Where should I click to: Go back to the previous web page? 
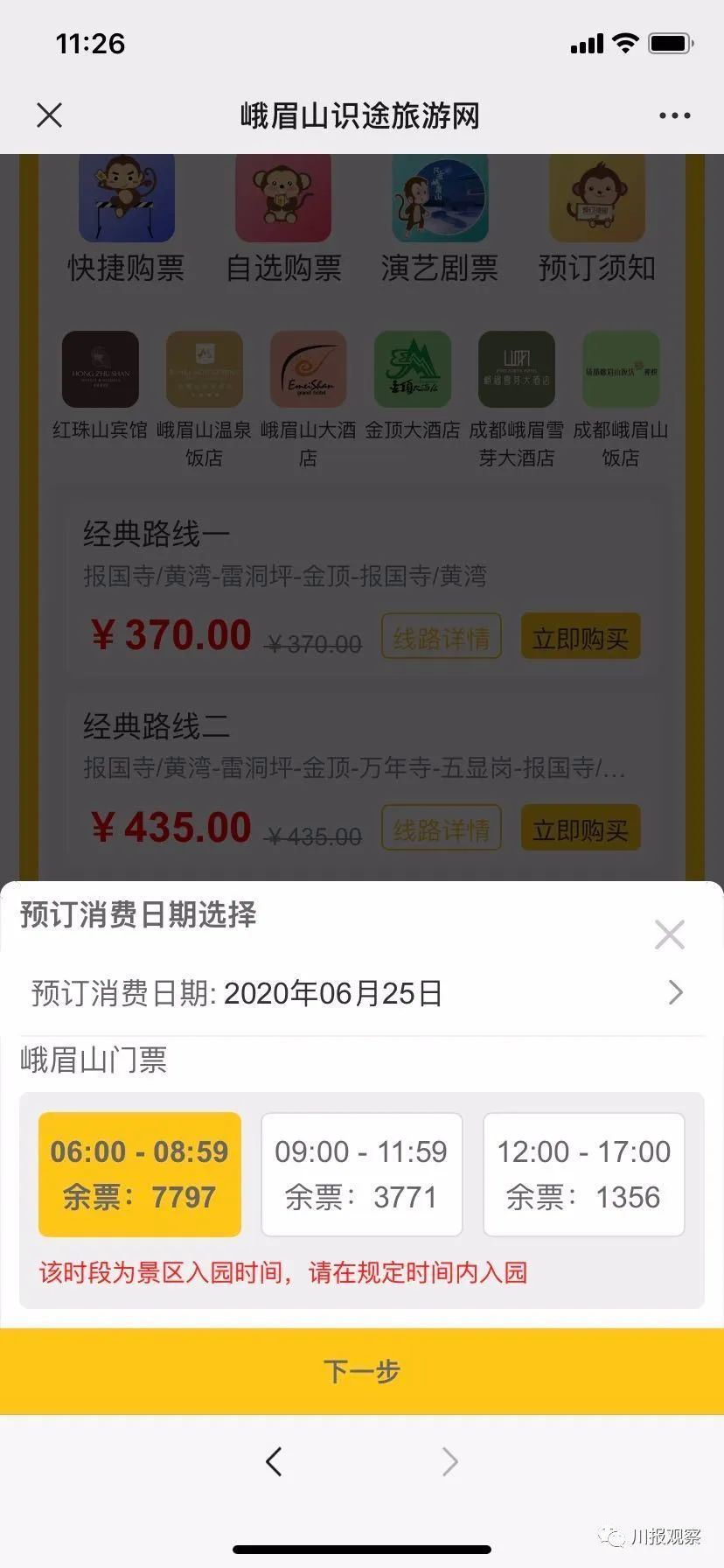[x=274, y=1461]
